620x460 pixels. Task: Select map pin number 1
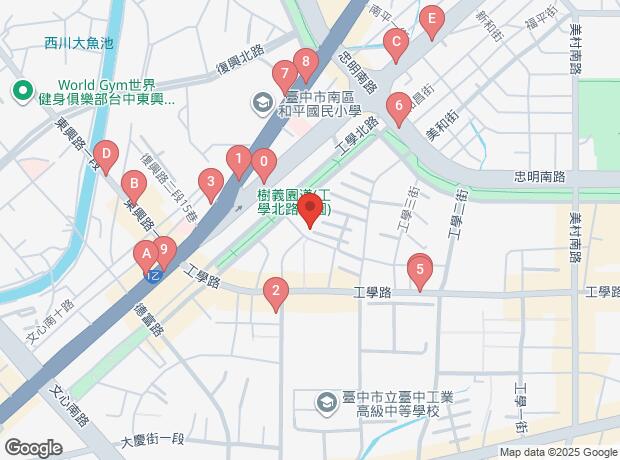[238, 158]
